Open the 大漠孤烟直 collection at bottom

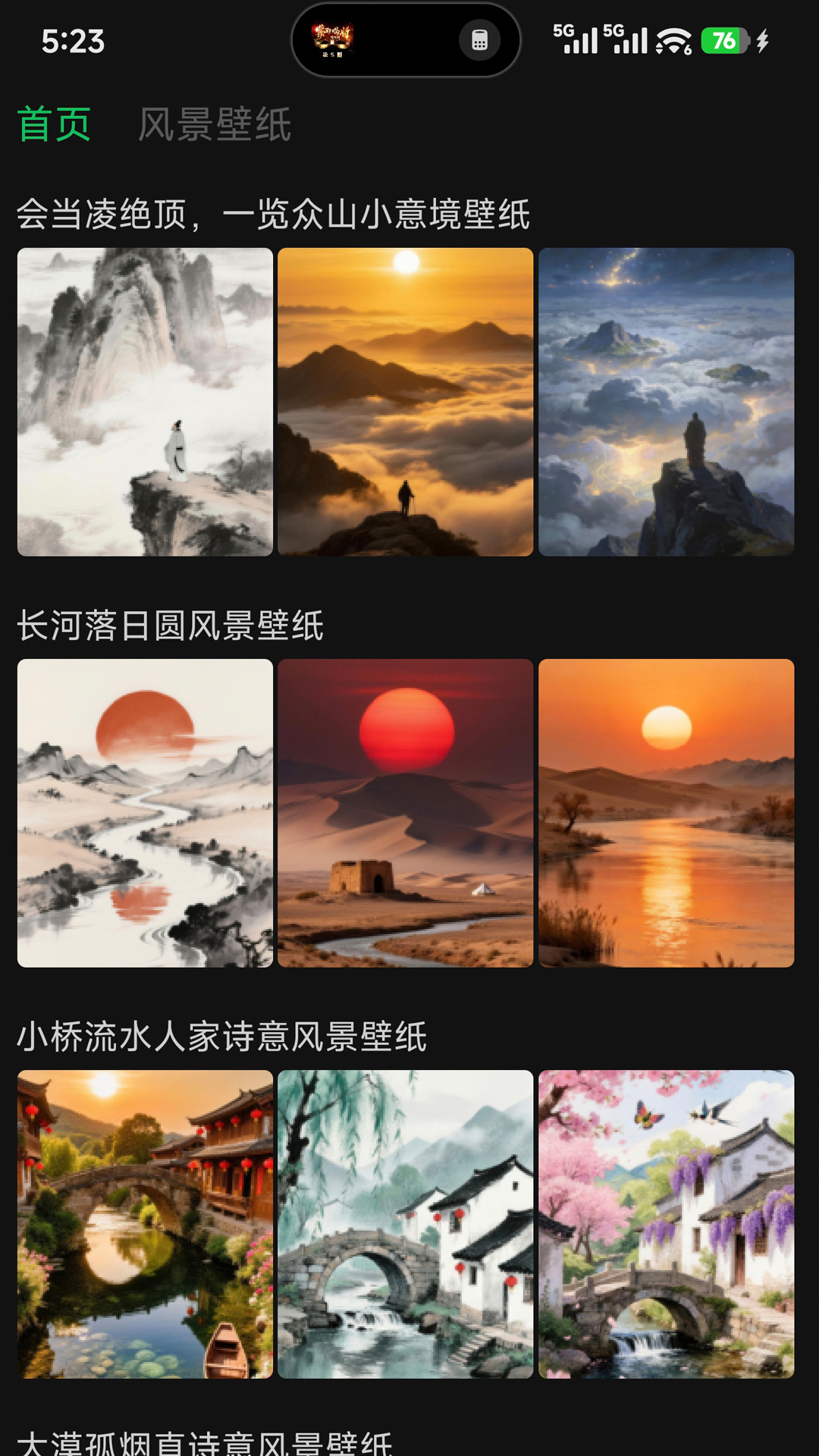click(205, 1445)
